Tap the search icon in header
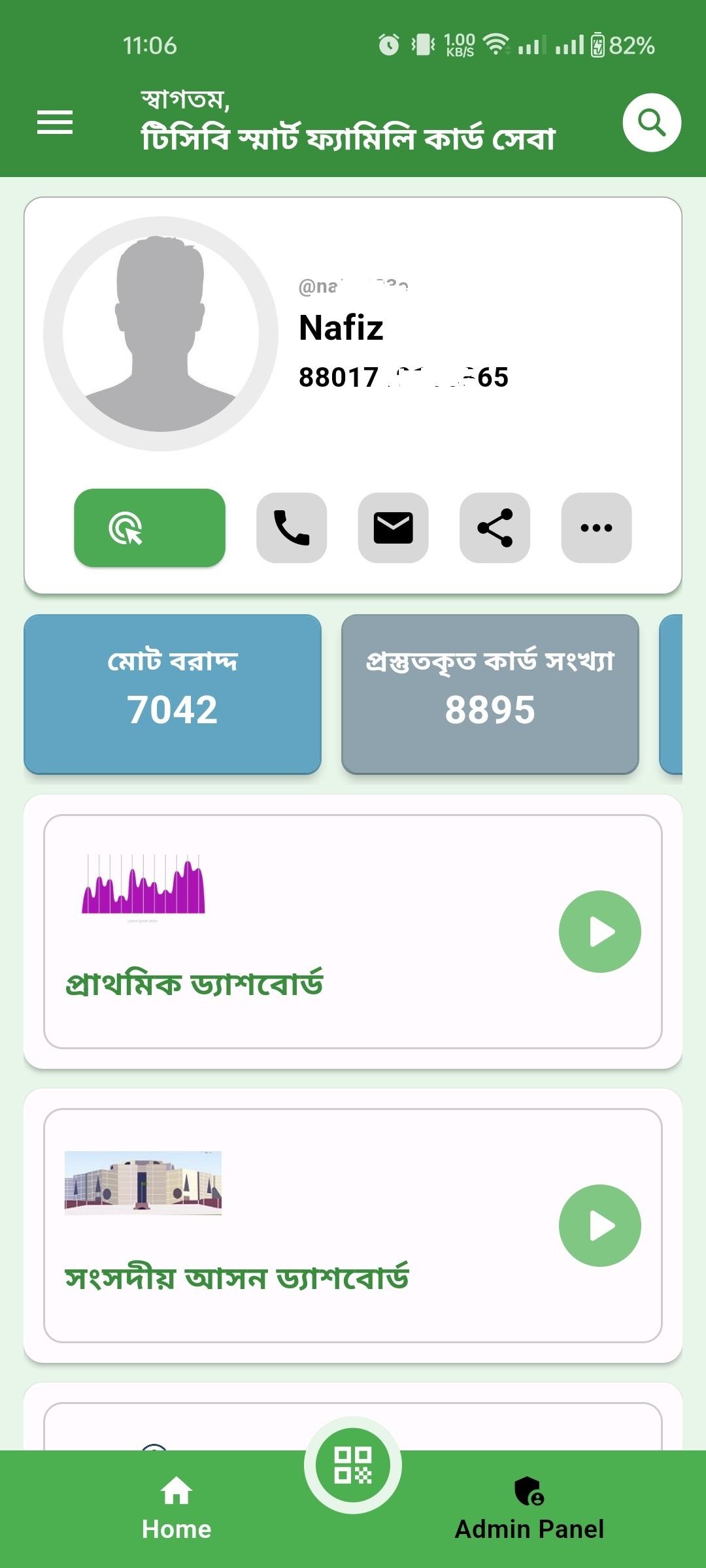 coord(652,123)
